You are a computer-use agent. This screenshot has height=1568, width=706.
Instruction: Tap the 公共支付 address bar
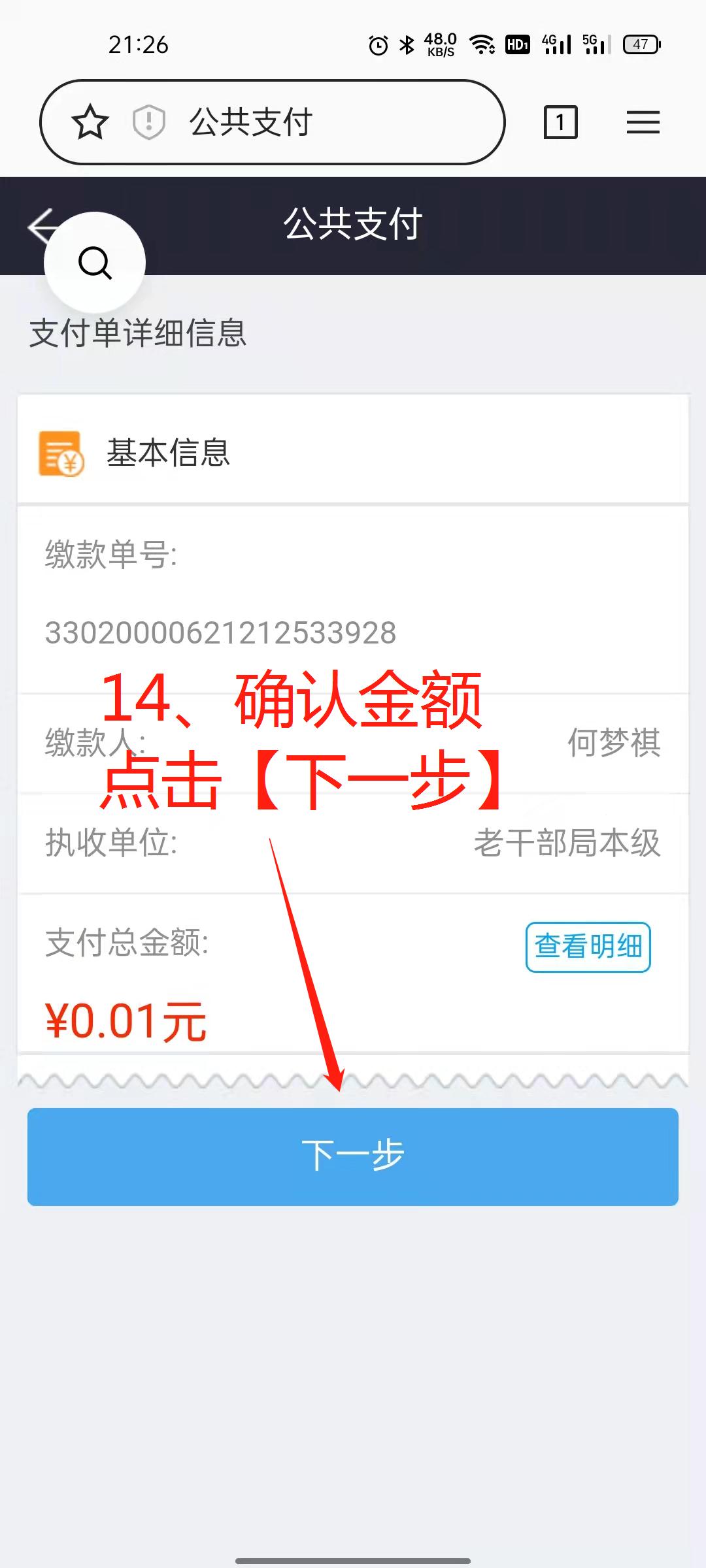click(273, 122)
